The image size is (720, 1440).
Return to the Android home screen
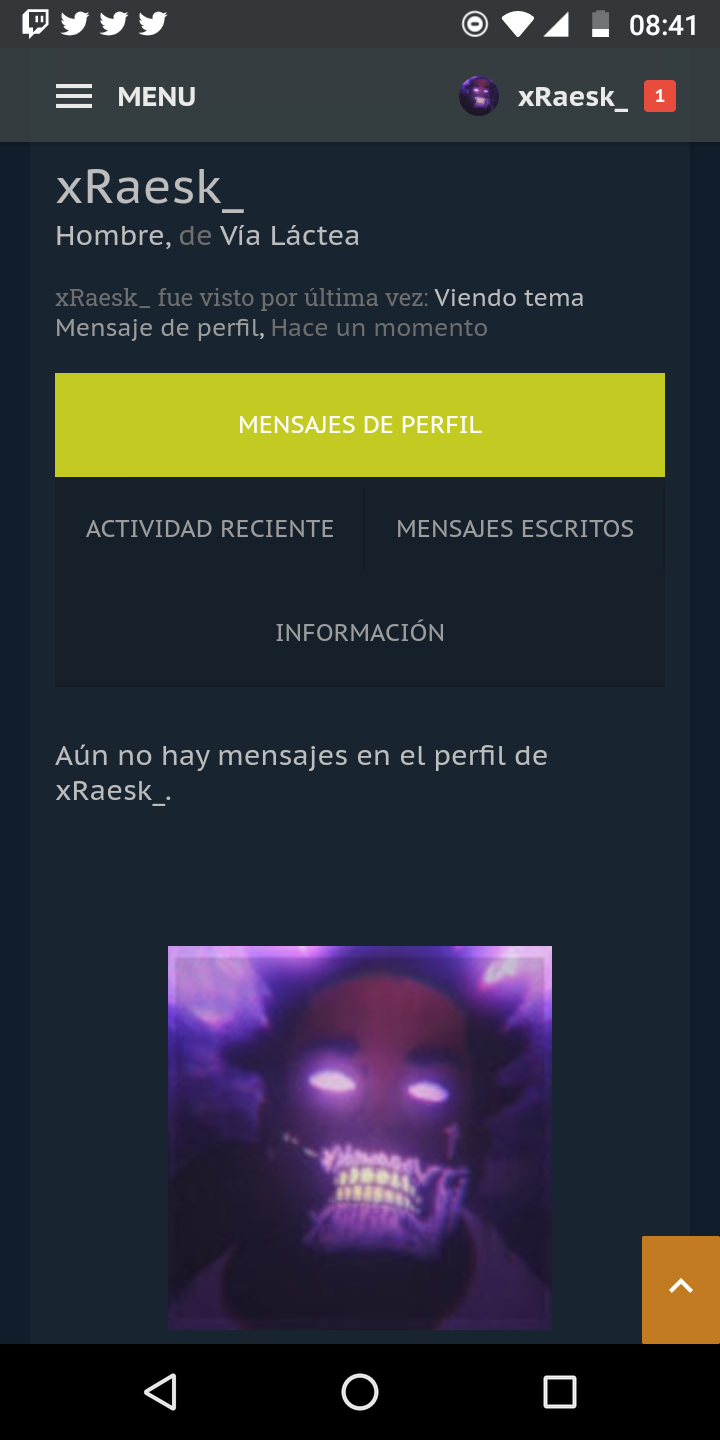coord(360,1392)
